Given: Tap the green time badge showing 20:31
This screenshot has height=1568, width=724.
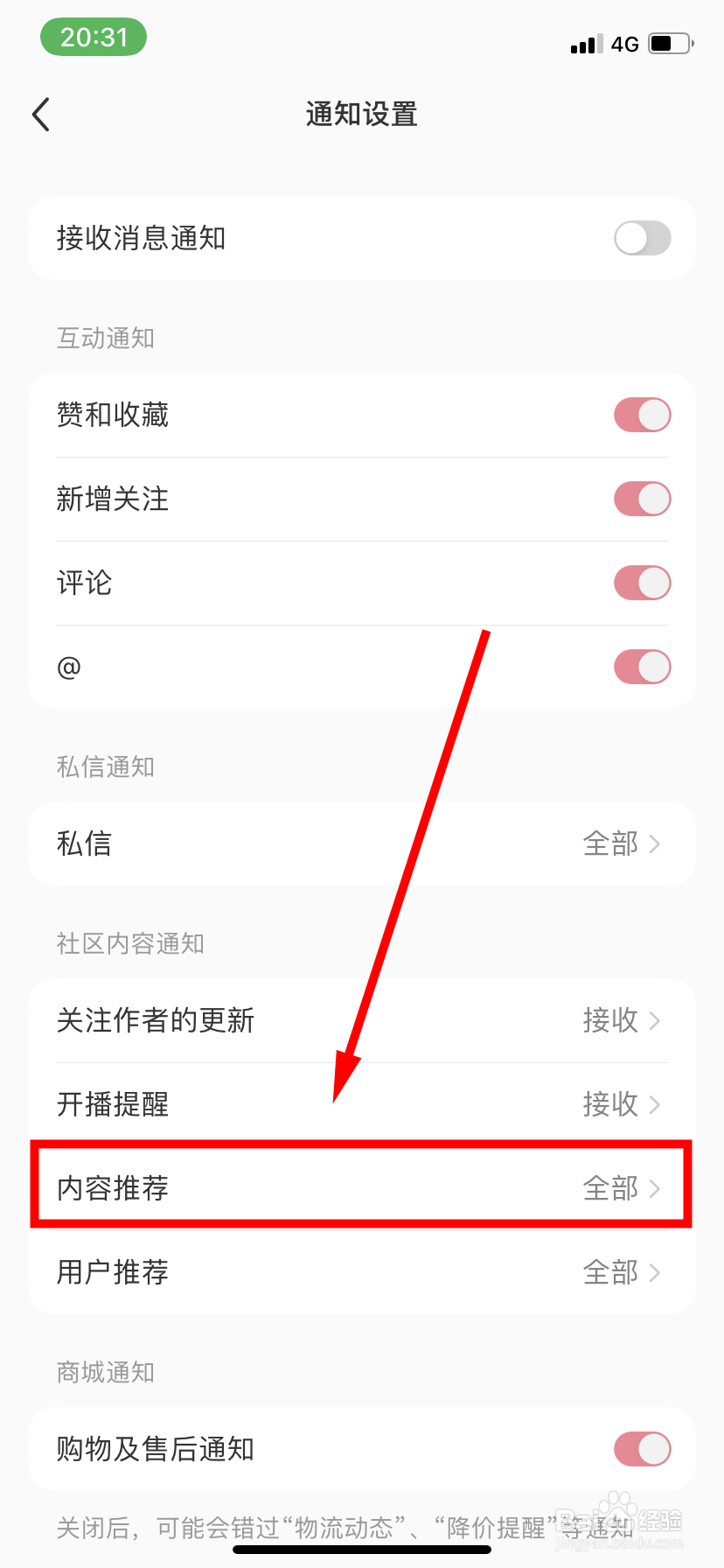Looking at the screenshot, I should [x=93, y=37].
